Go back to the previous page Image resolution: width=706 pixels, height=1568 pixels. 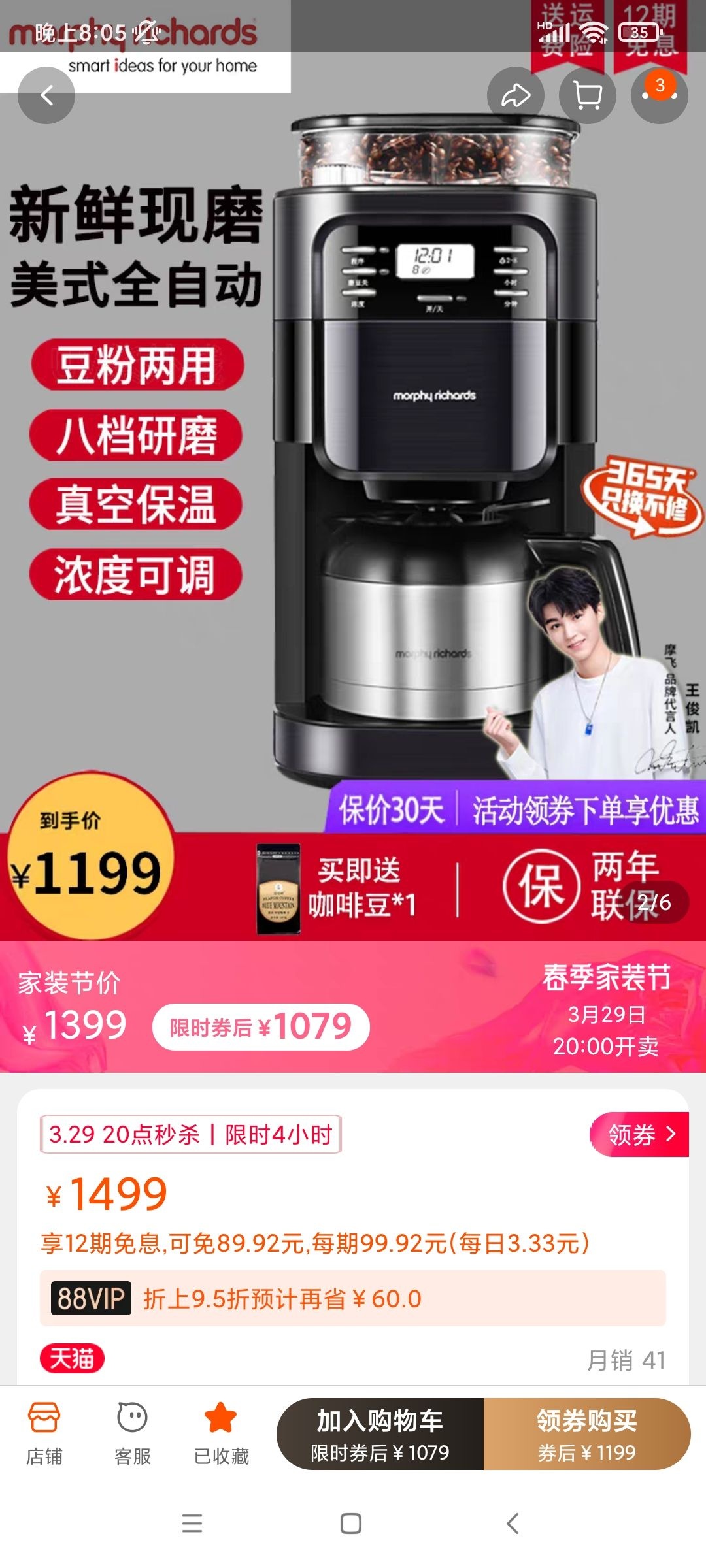click(x=46, y=95)
